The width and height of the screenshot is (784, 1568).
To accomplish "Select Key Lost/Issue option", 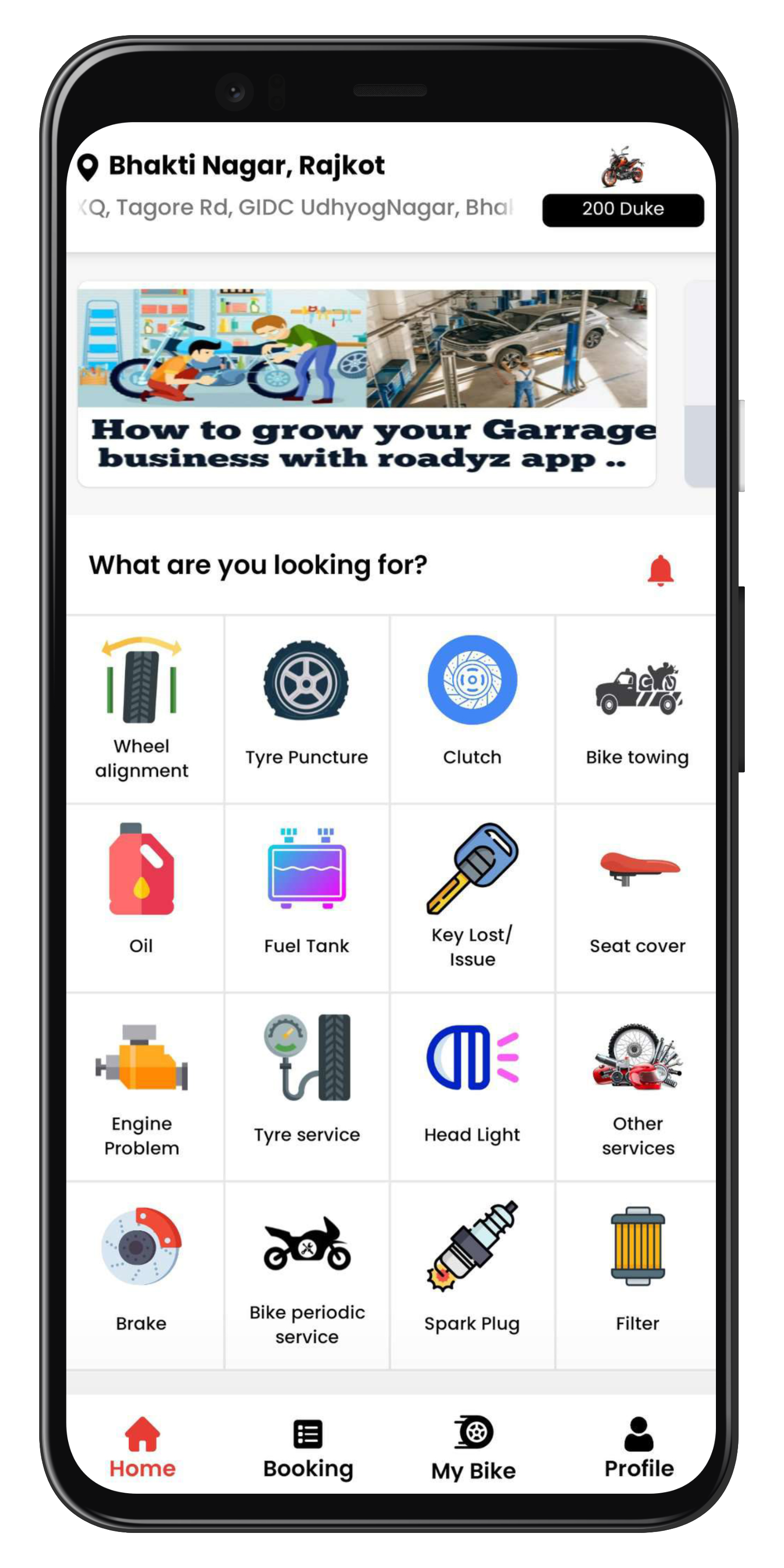I will 472,896.
